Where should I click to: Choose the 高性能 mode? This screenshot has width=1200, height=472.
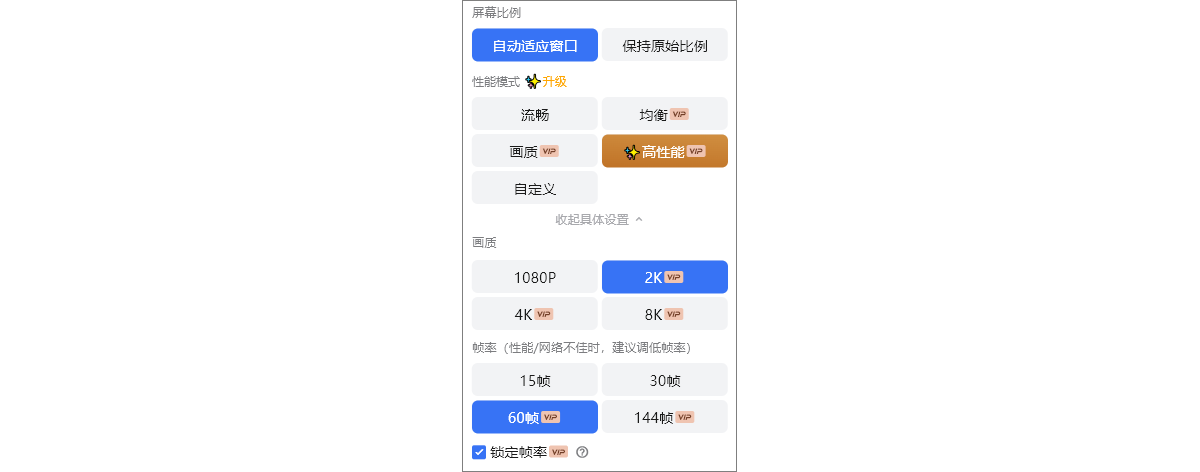[x=664, y=151]
